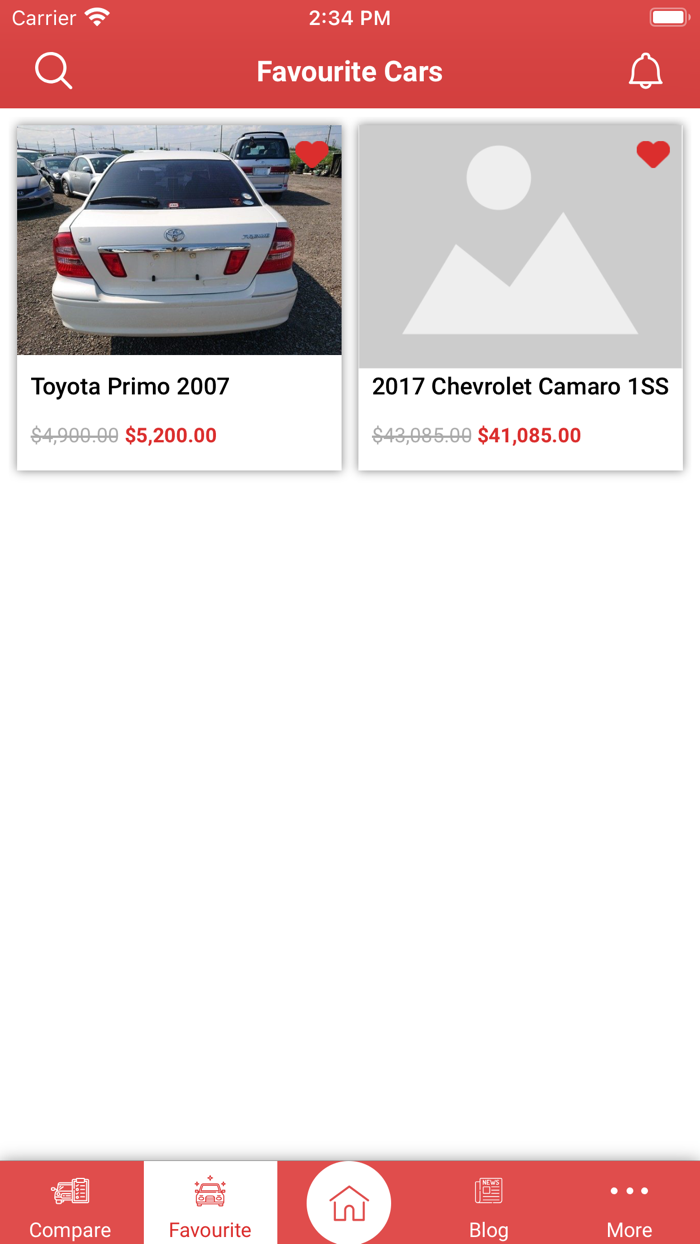The width and height of the screenshot is (700, 1244).
Task: Unfavourite the Toyota Primo 2007
Action: 312,154
